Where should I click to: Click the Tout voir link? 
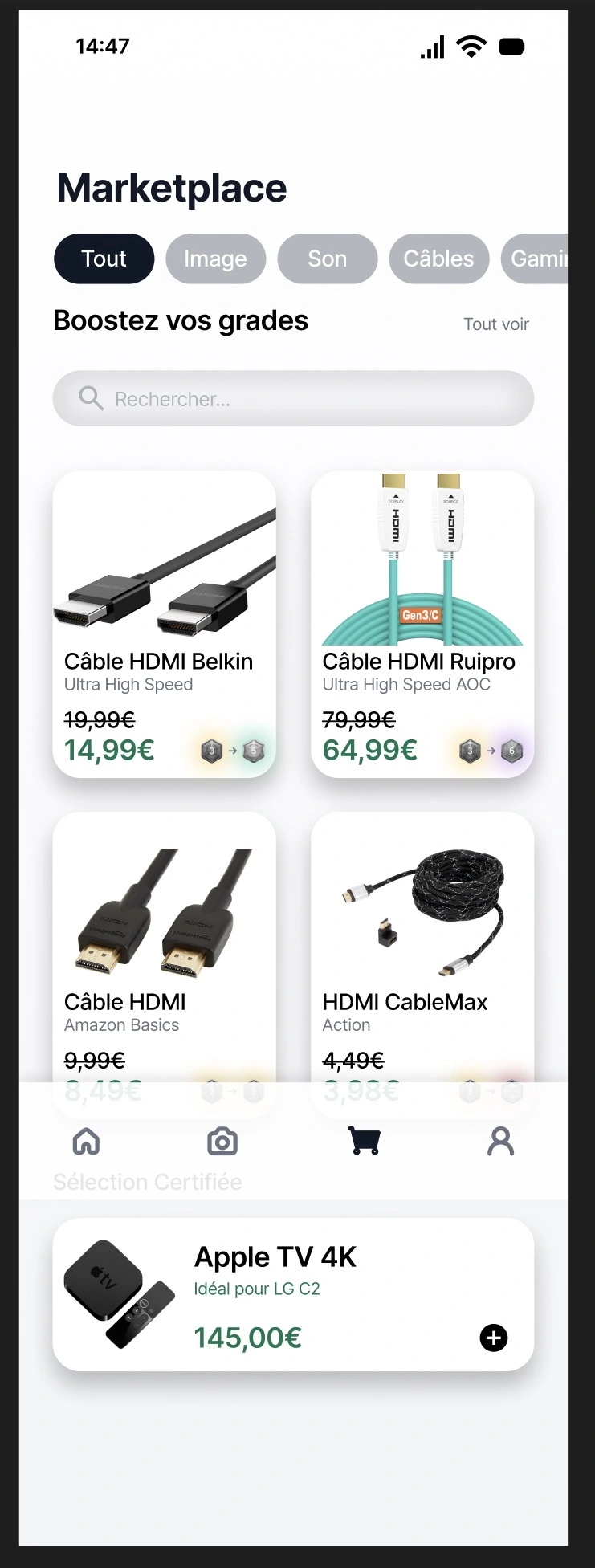tap(496, 324)
